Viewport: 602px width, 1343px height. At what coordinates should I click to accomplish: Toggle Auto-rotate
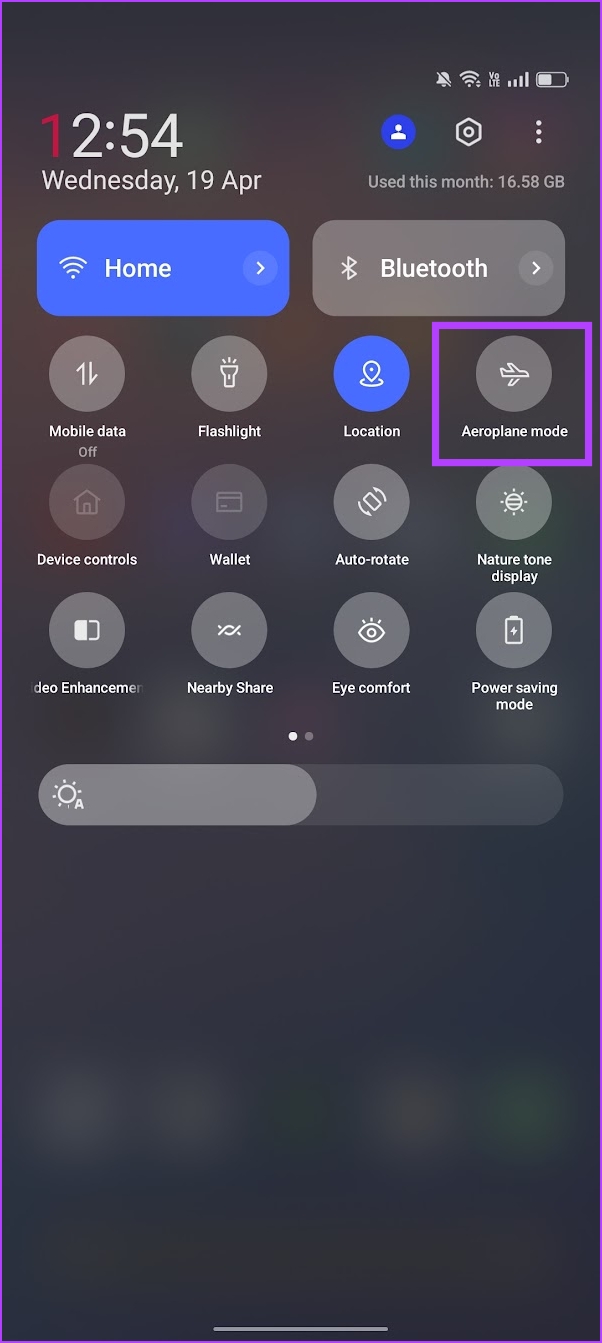pos(371,502)
